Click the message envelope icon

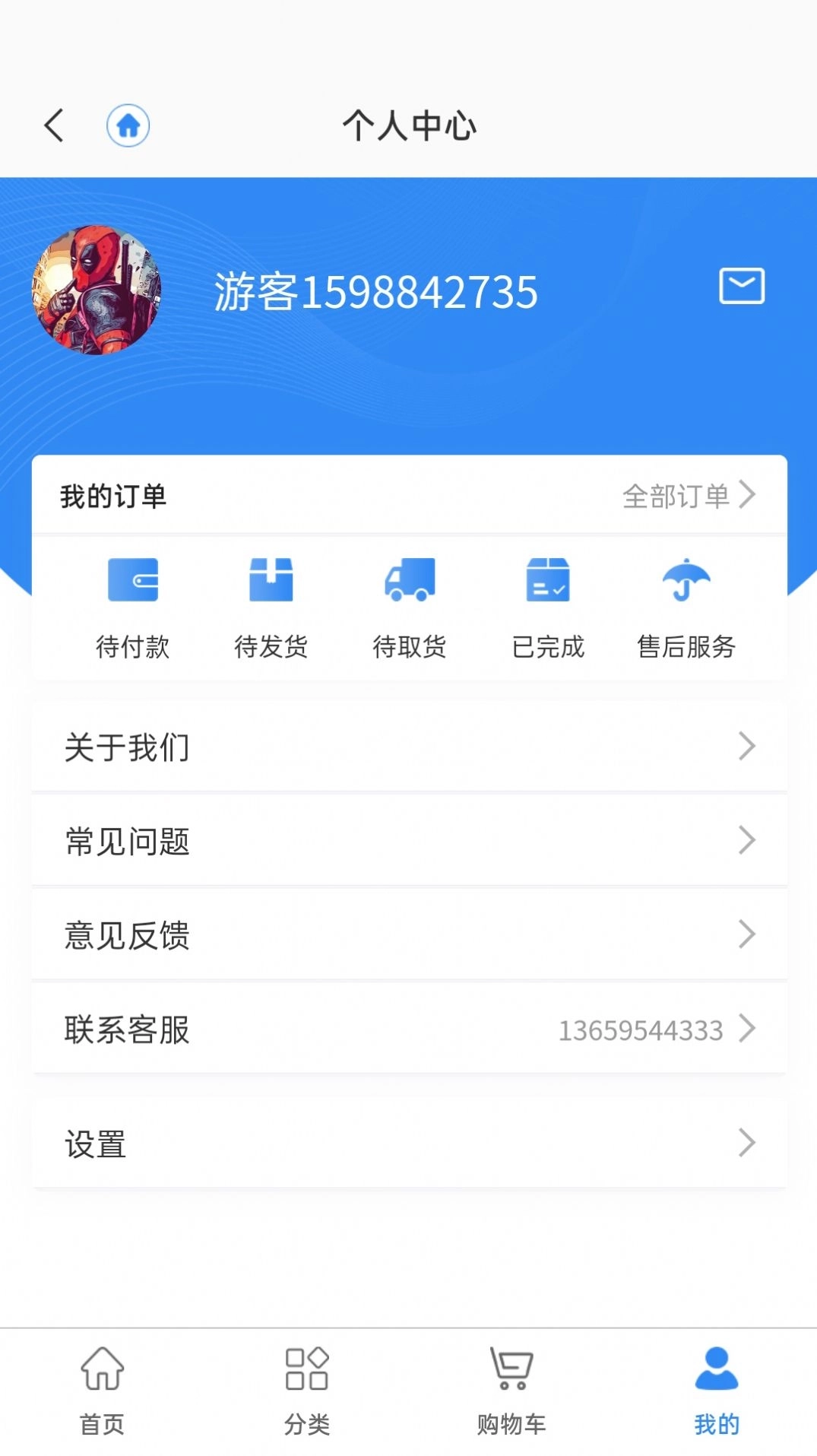pyautogui.click(x=742, y=287)
